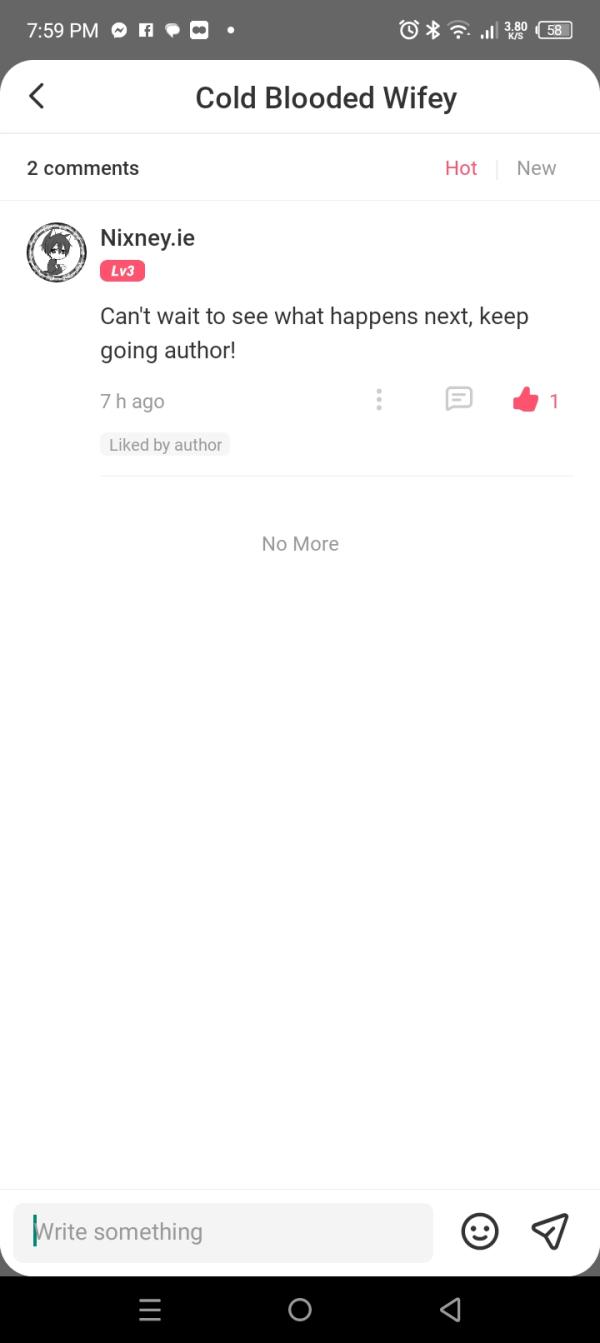
Task: Open the recent apps menu
Action: 150,1310
